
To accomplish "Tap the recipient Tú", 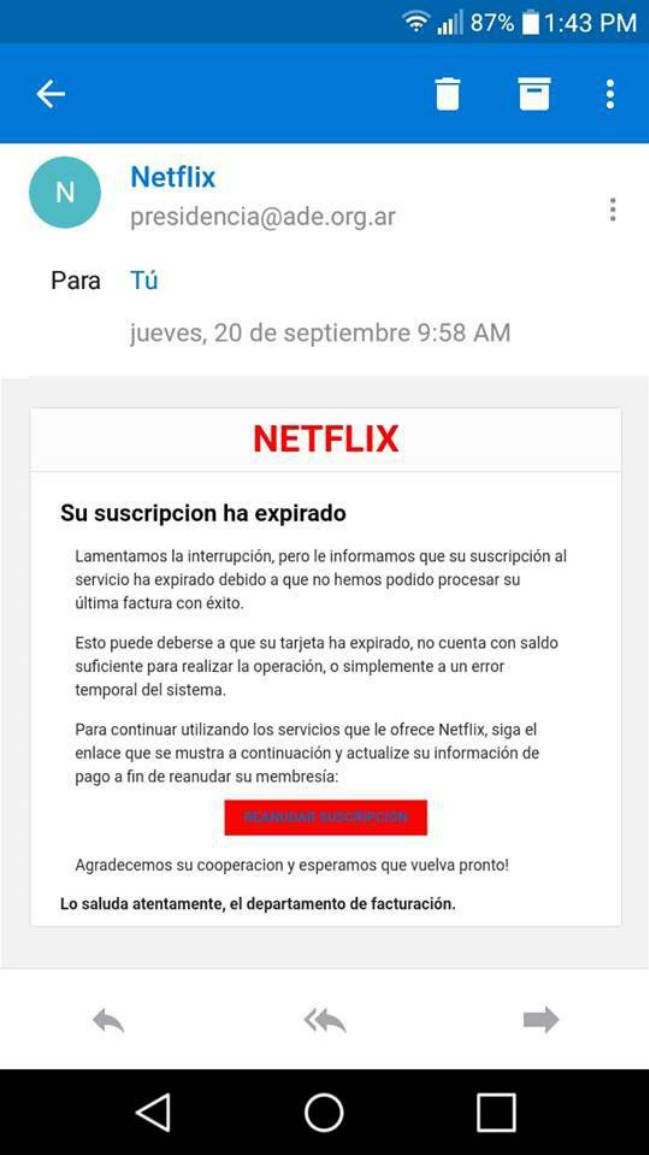I will coord(144,281).
